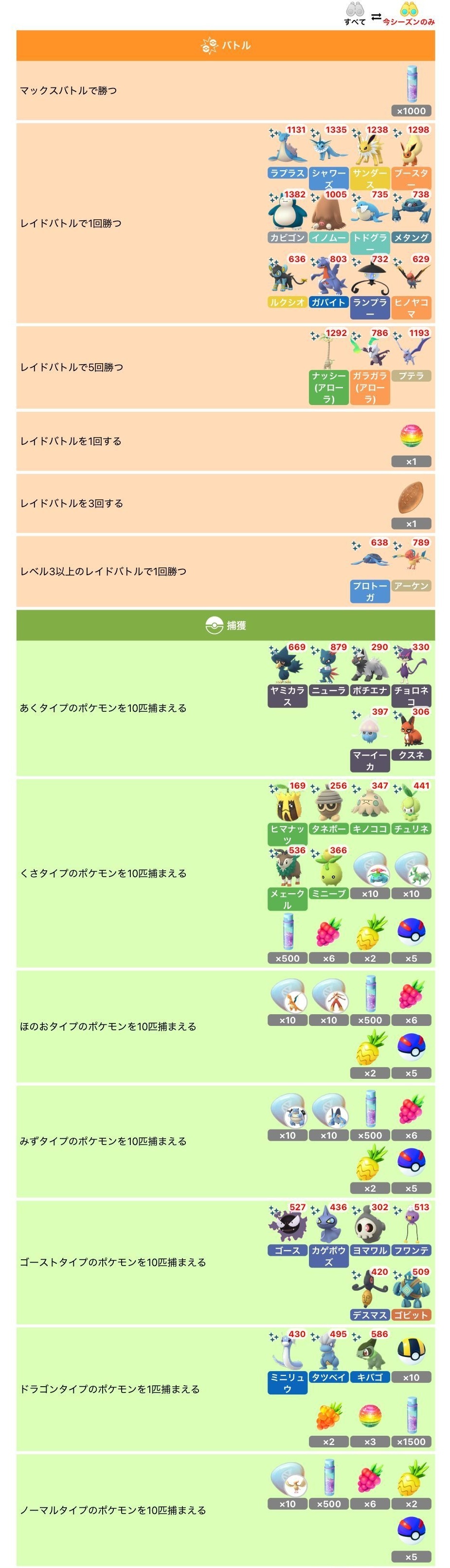
Task: Tap the アーケン reward tile
Action: coord(411,565)
